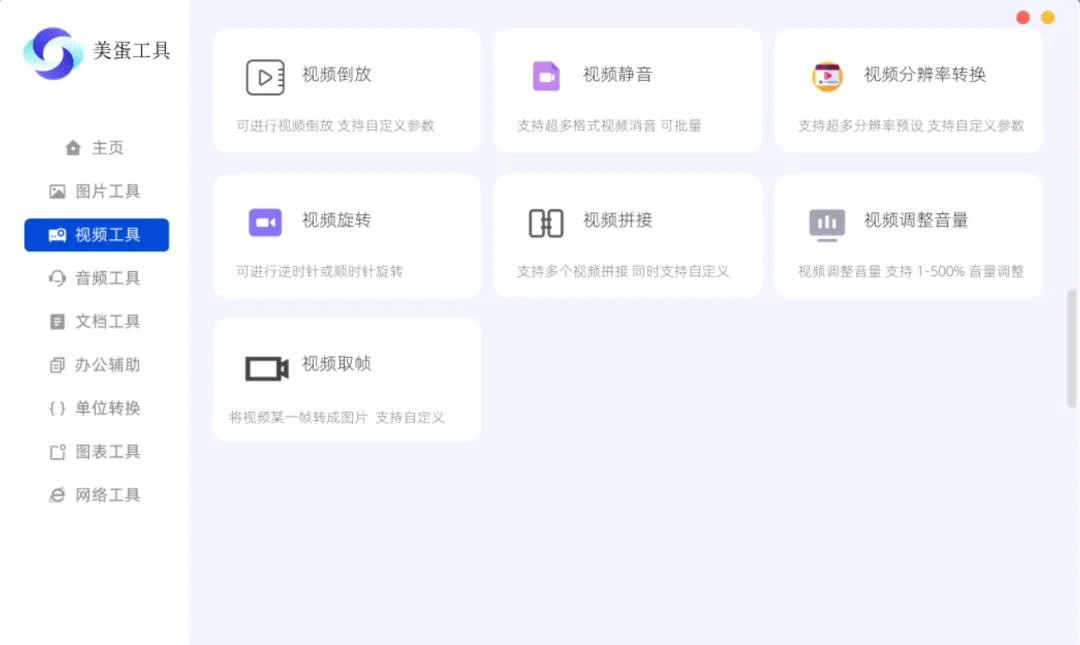Switch to 音频工具 section
The height and width of the screenshot is (645, 1080).
click(x=96, y=278)
